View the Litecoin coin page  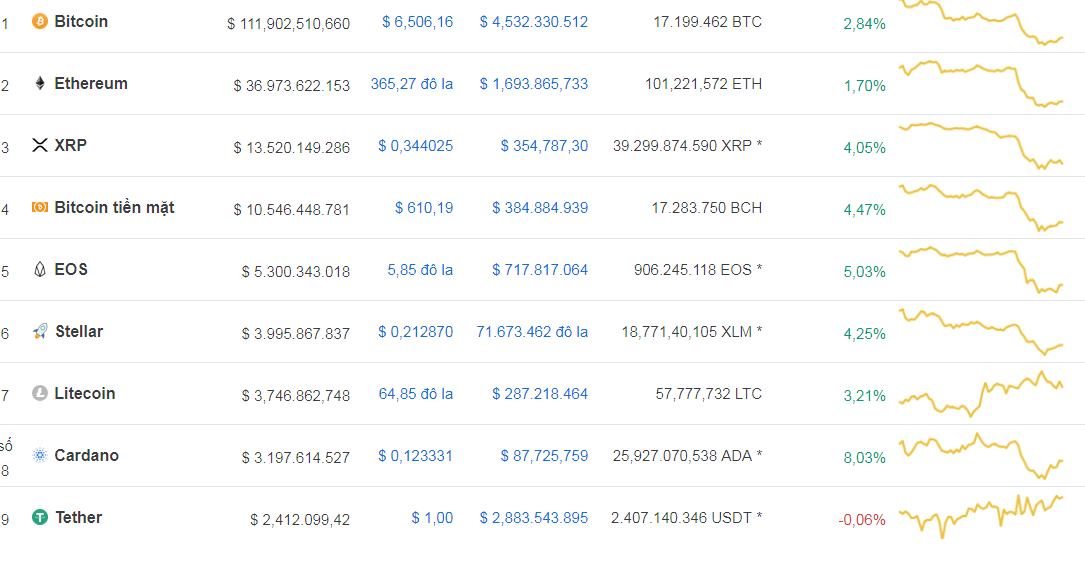click(x=85, y=393)
